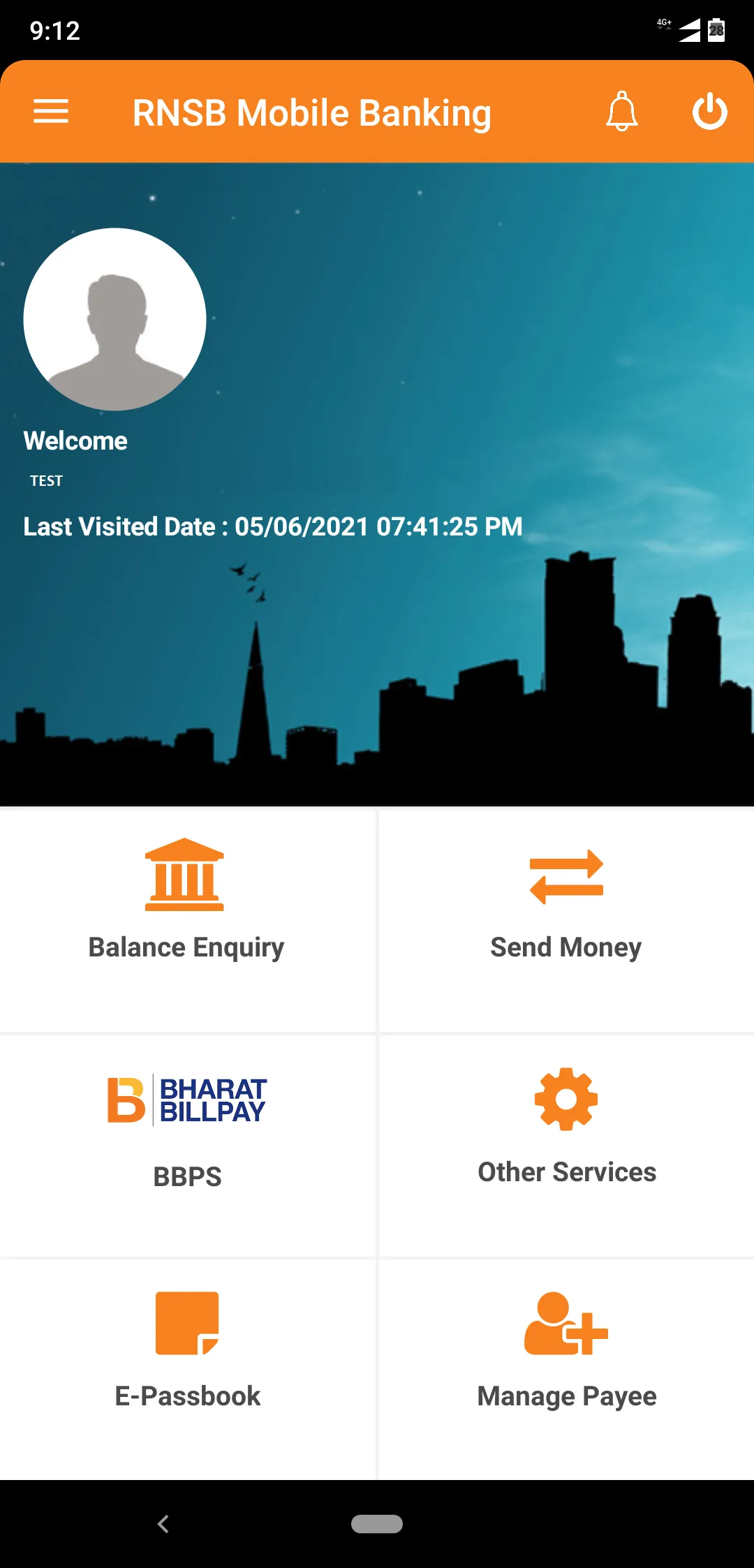754x1568 pixels.
Task: Log out using the power icon
Action: [709, 112]
